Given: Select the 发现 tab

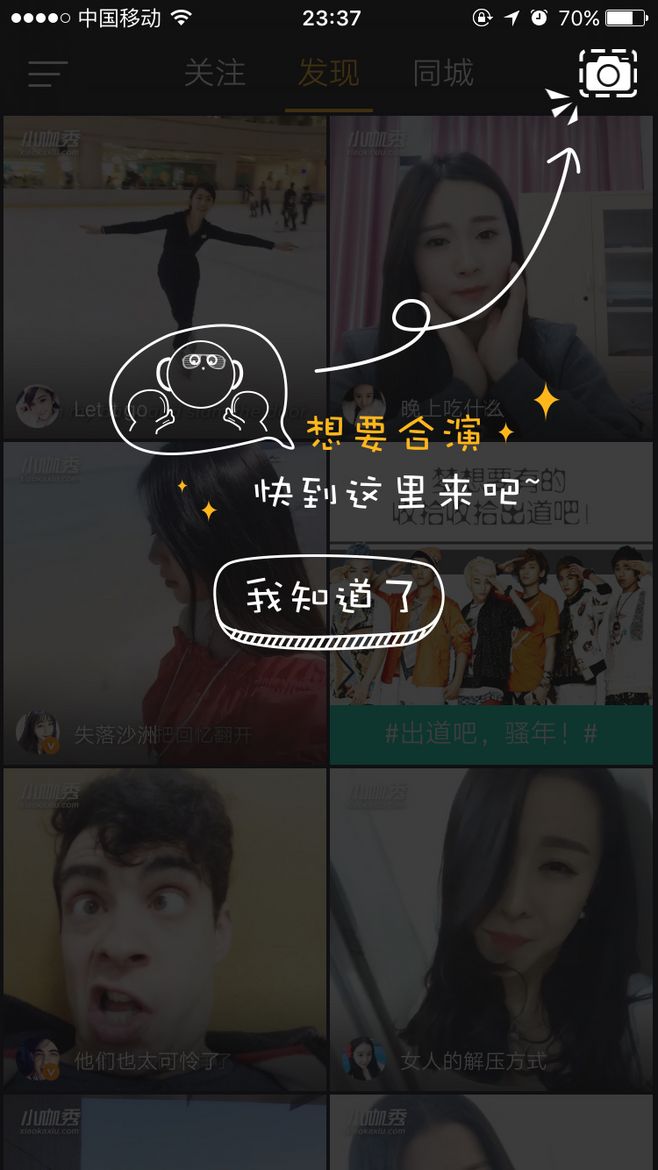Looking at the screenshot, I should (328, 74).
